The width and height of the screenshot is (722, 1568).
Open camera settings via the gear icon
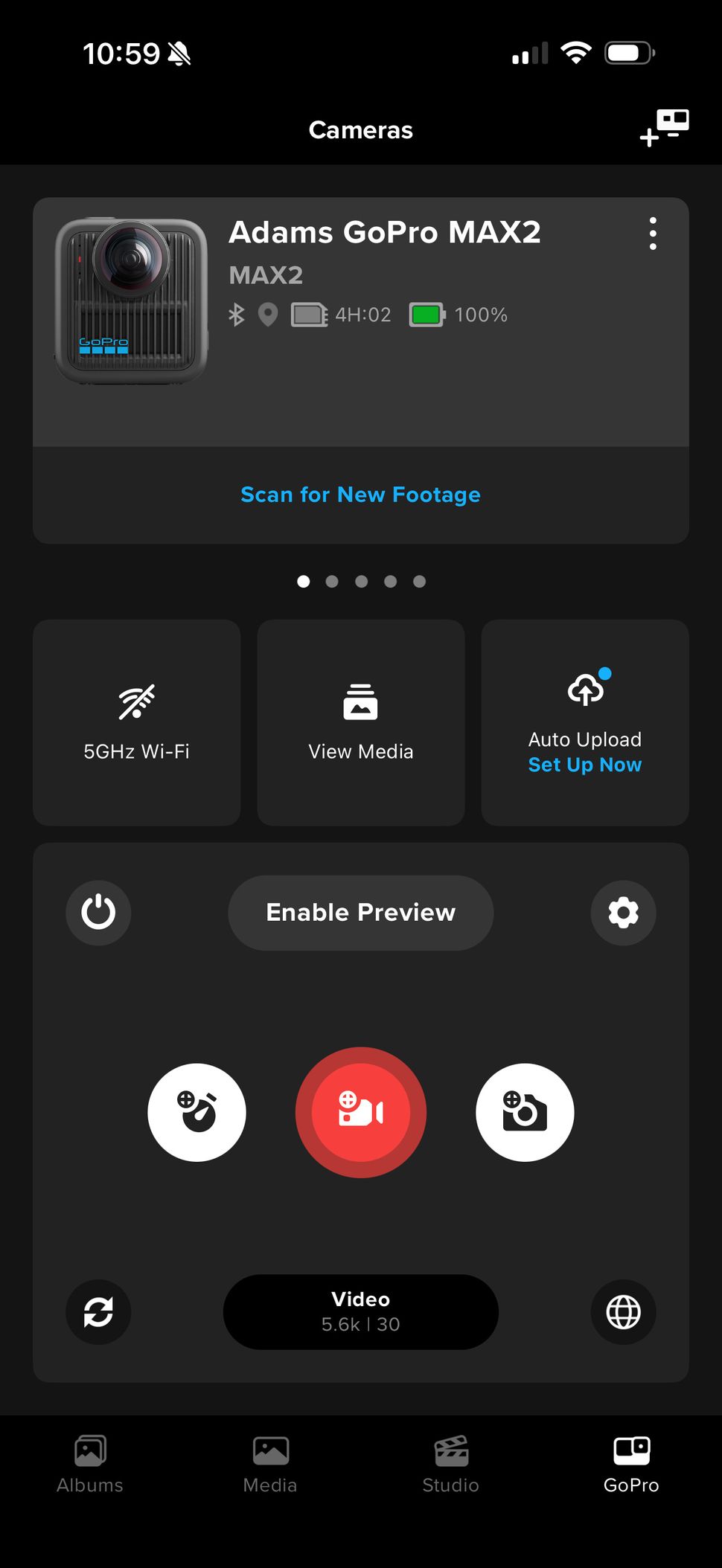(x=623, y=913)
